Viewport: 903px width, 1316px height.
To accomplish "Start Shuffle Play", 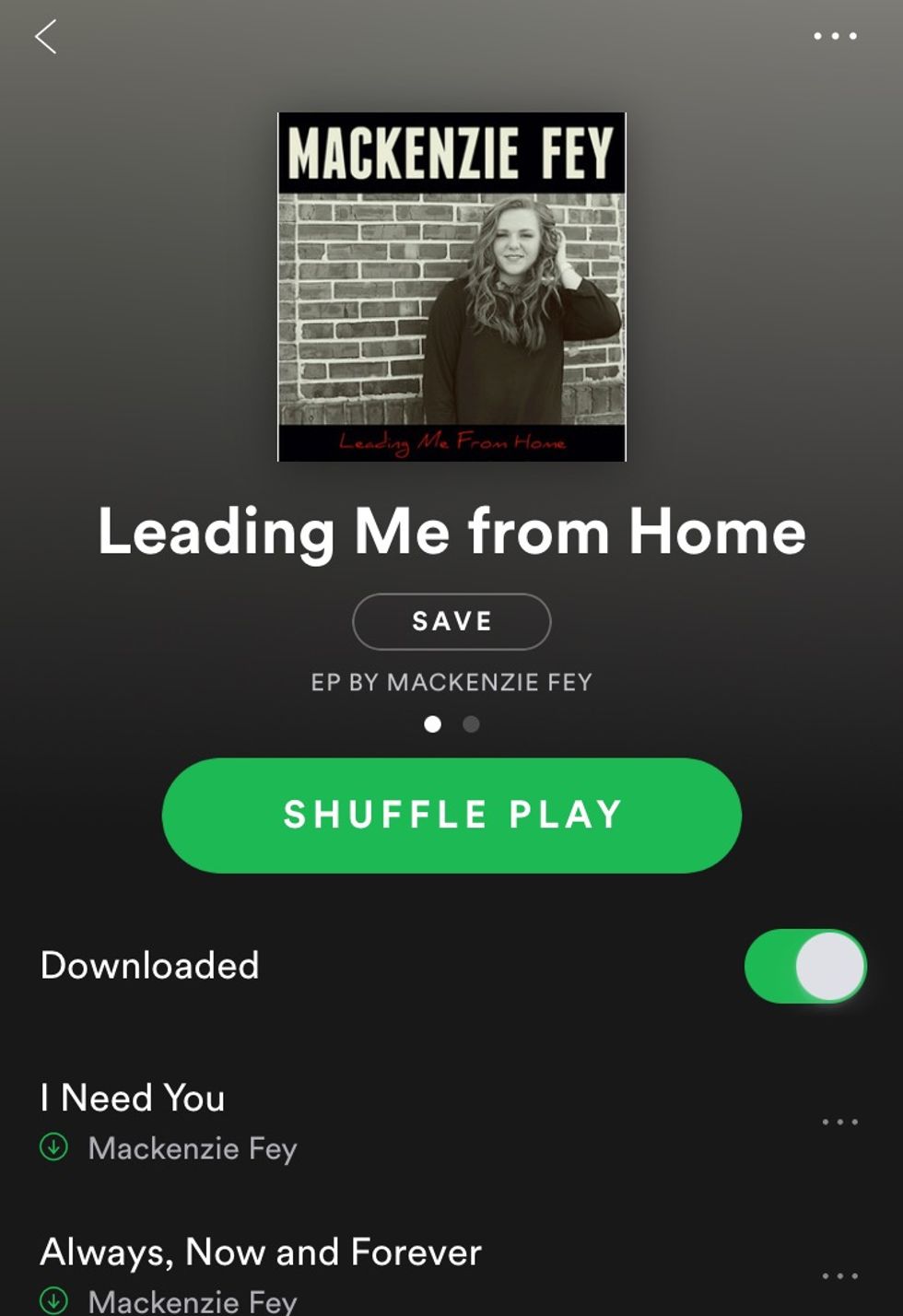I will click(451, 816).
